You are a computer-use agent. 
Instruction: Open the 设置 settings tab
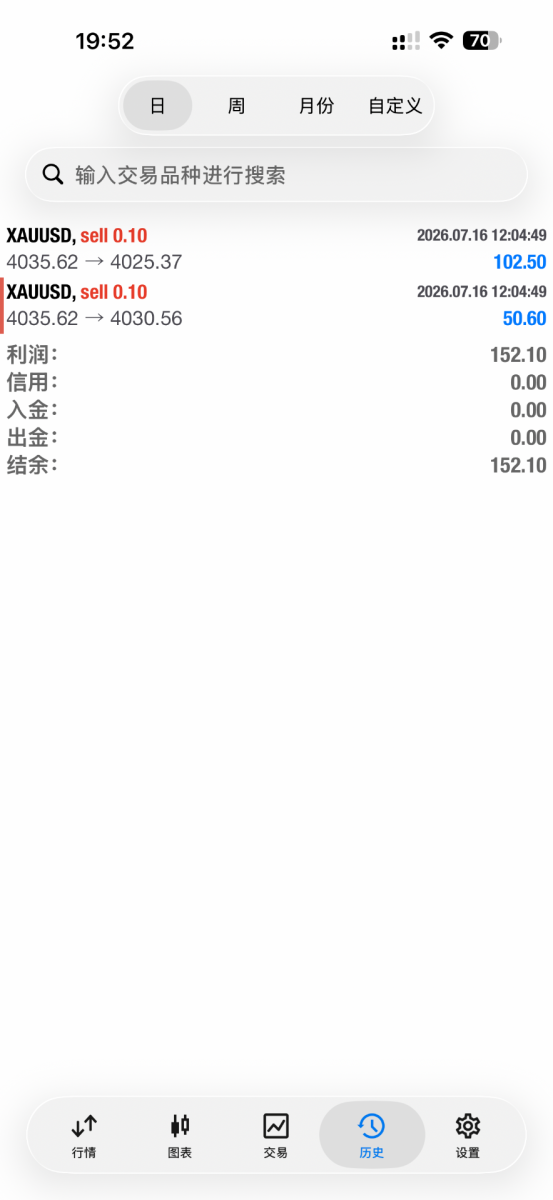click(x=468, y=1136)
